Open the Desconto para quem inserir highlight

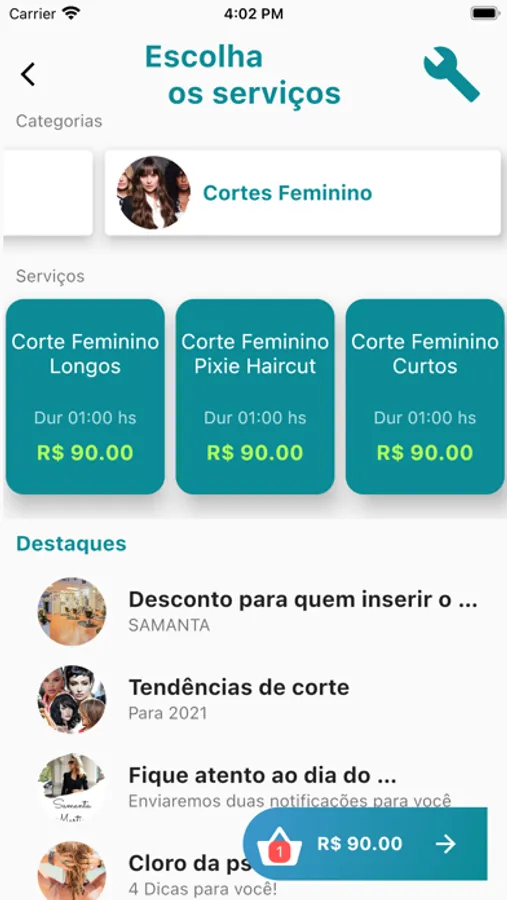(x=260, y=611)
